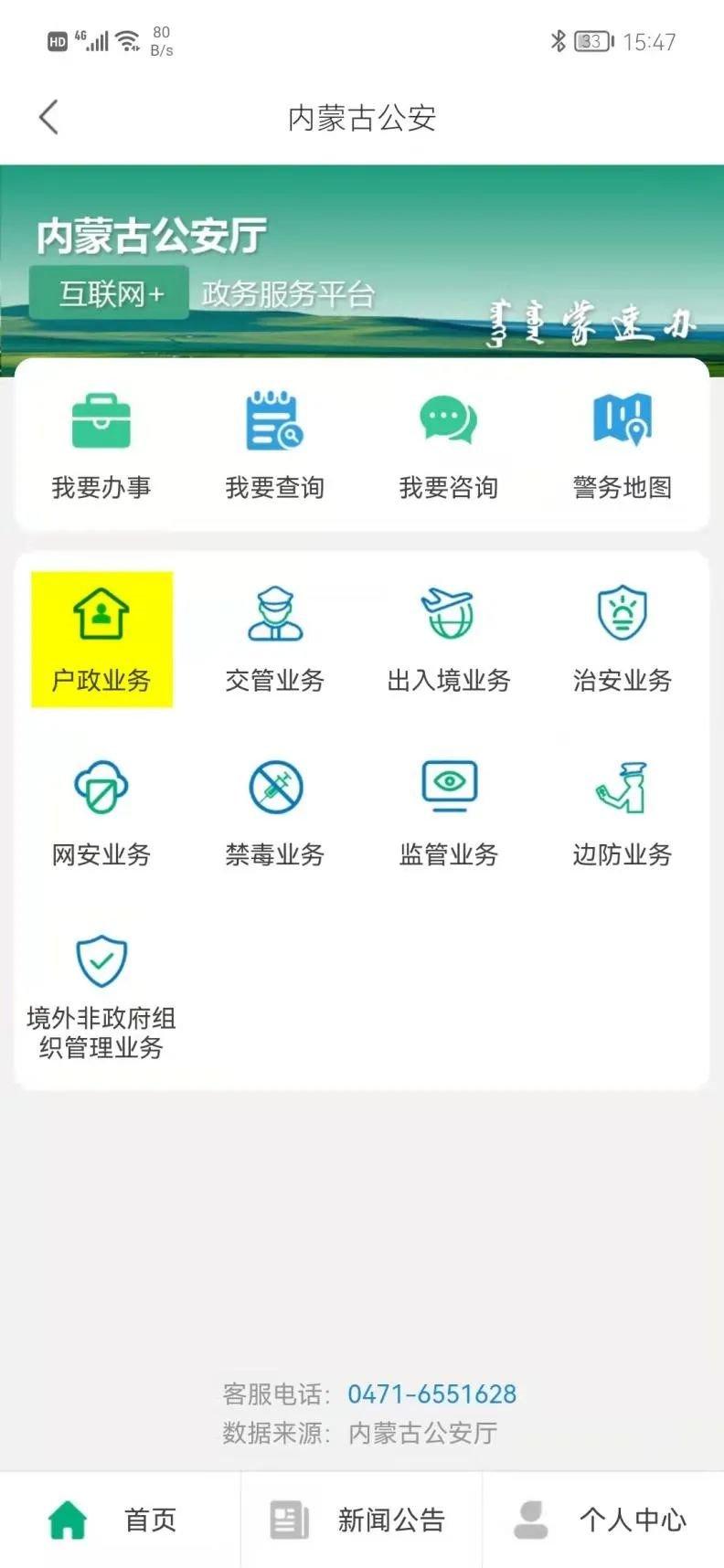Screen dimensions: 724x1568
Task: Switch to 新闻公告 tab
Action: pyautogui.click(x=360, y=1520)
